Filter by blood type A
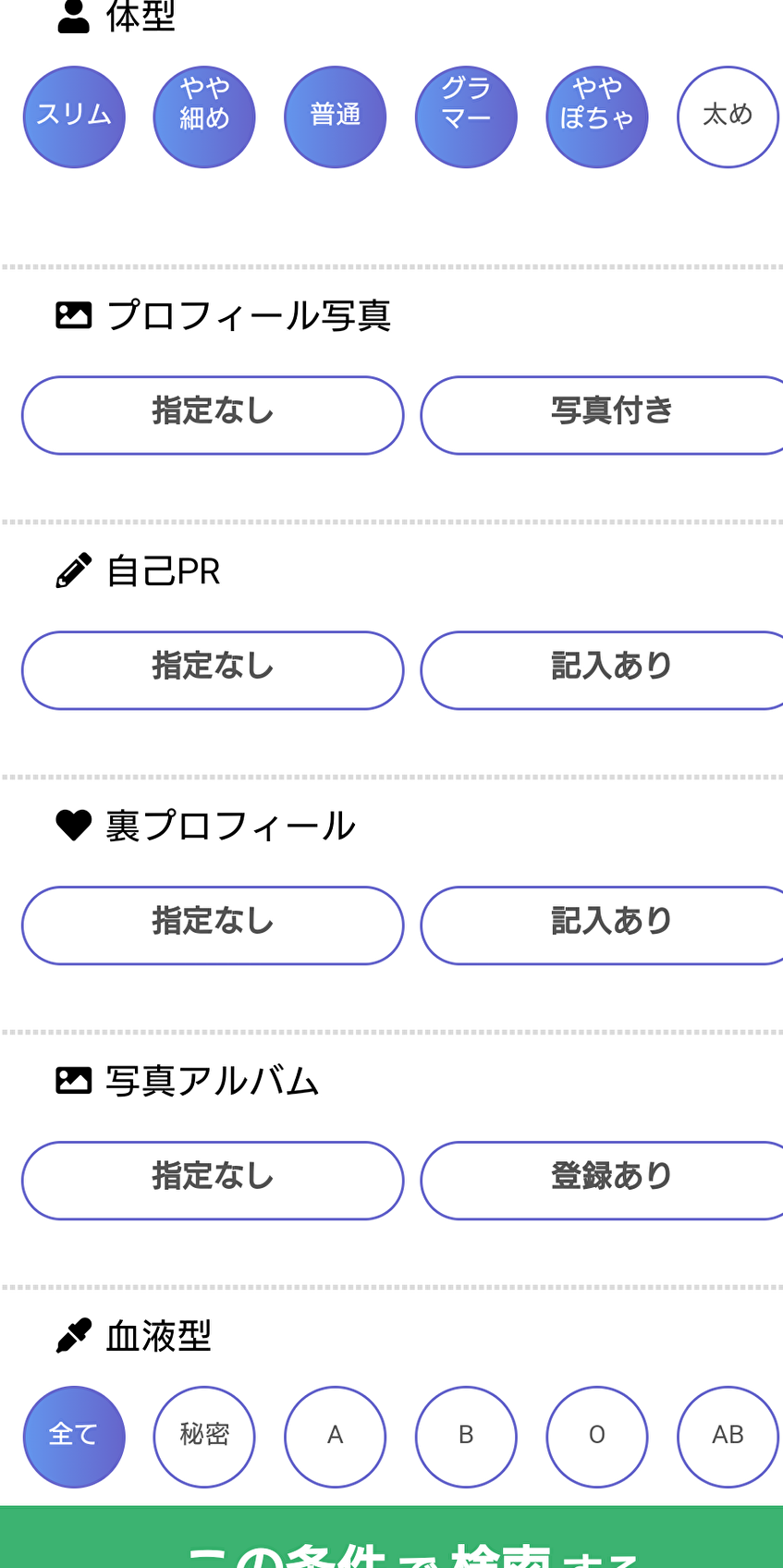This screenshot has width=783, height=1568. coord(336,1437)
